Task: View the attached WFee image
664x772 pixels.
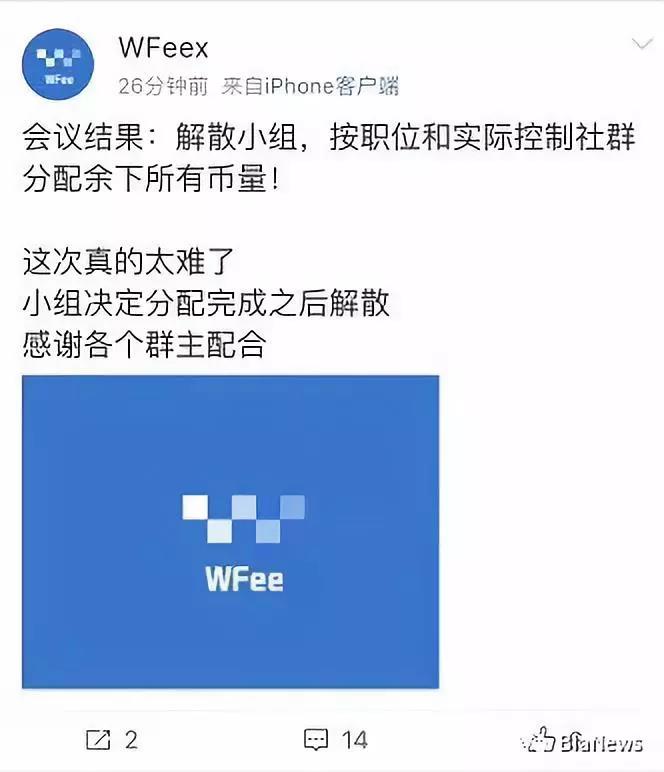Action: pyautogui.click(x=231, y=531)
